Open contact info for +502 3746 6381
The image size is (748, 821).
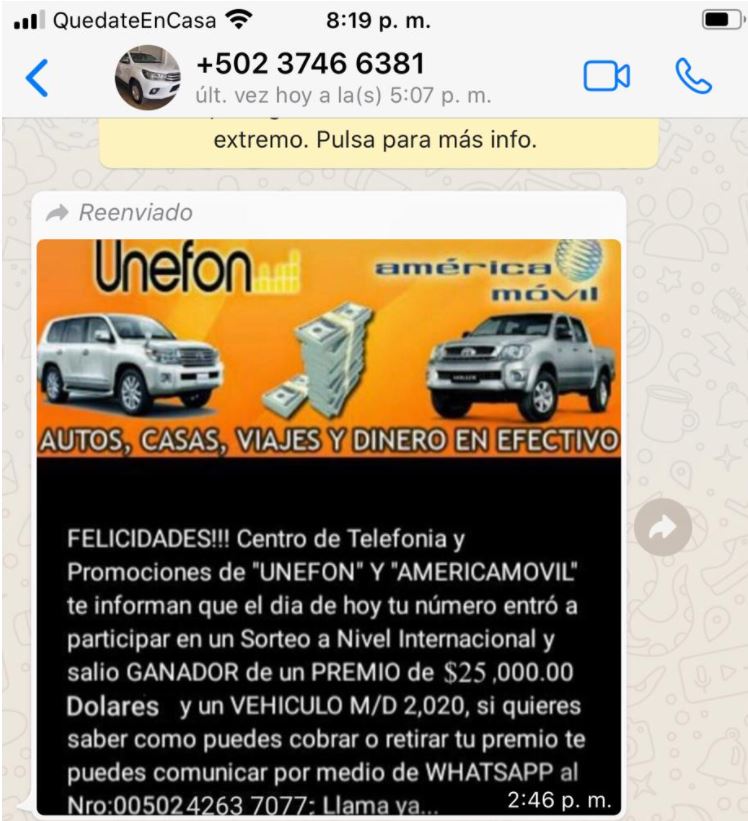(310, 76)
